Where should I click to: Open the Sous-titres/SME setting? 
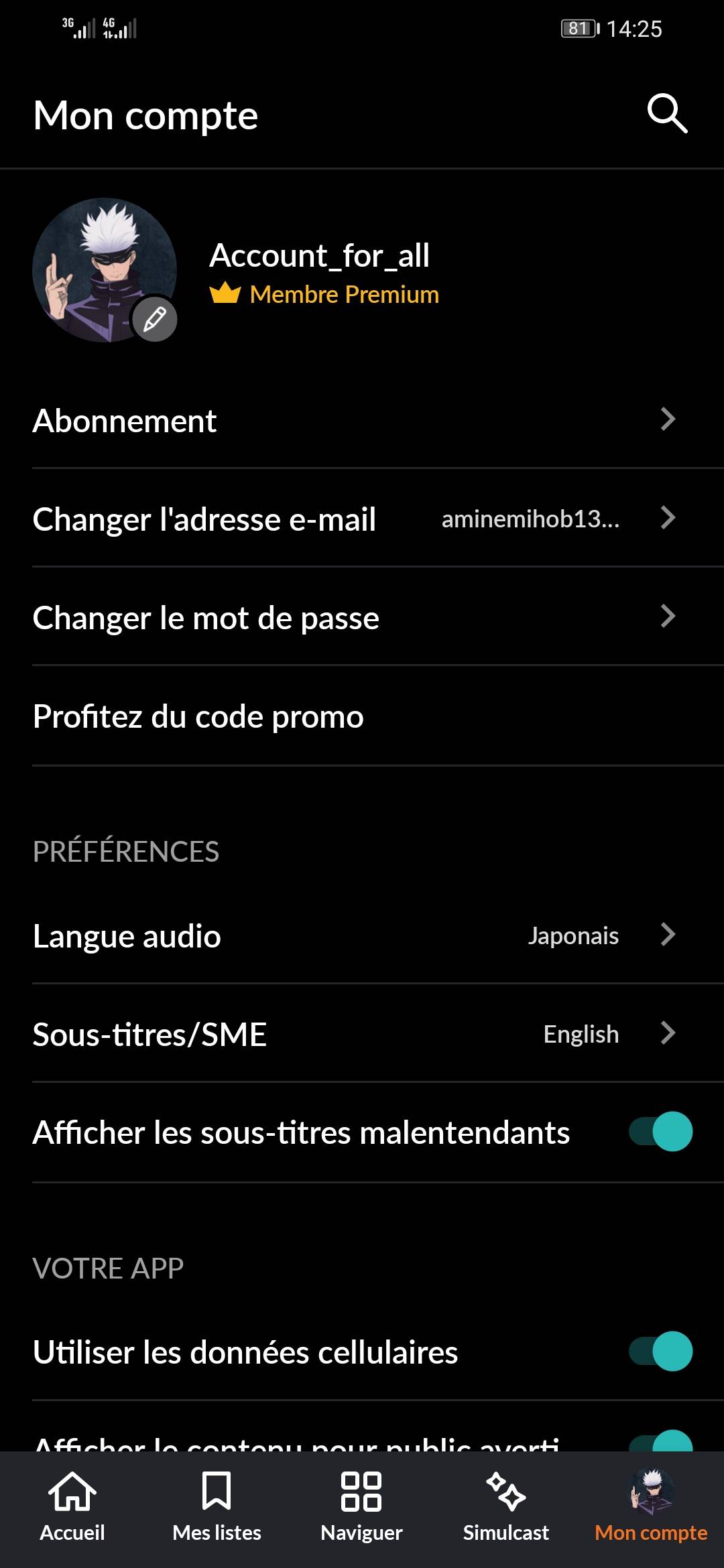362,1034
